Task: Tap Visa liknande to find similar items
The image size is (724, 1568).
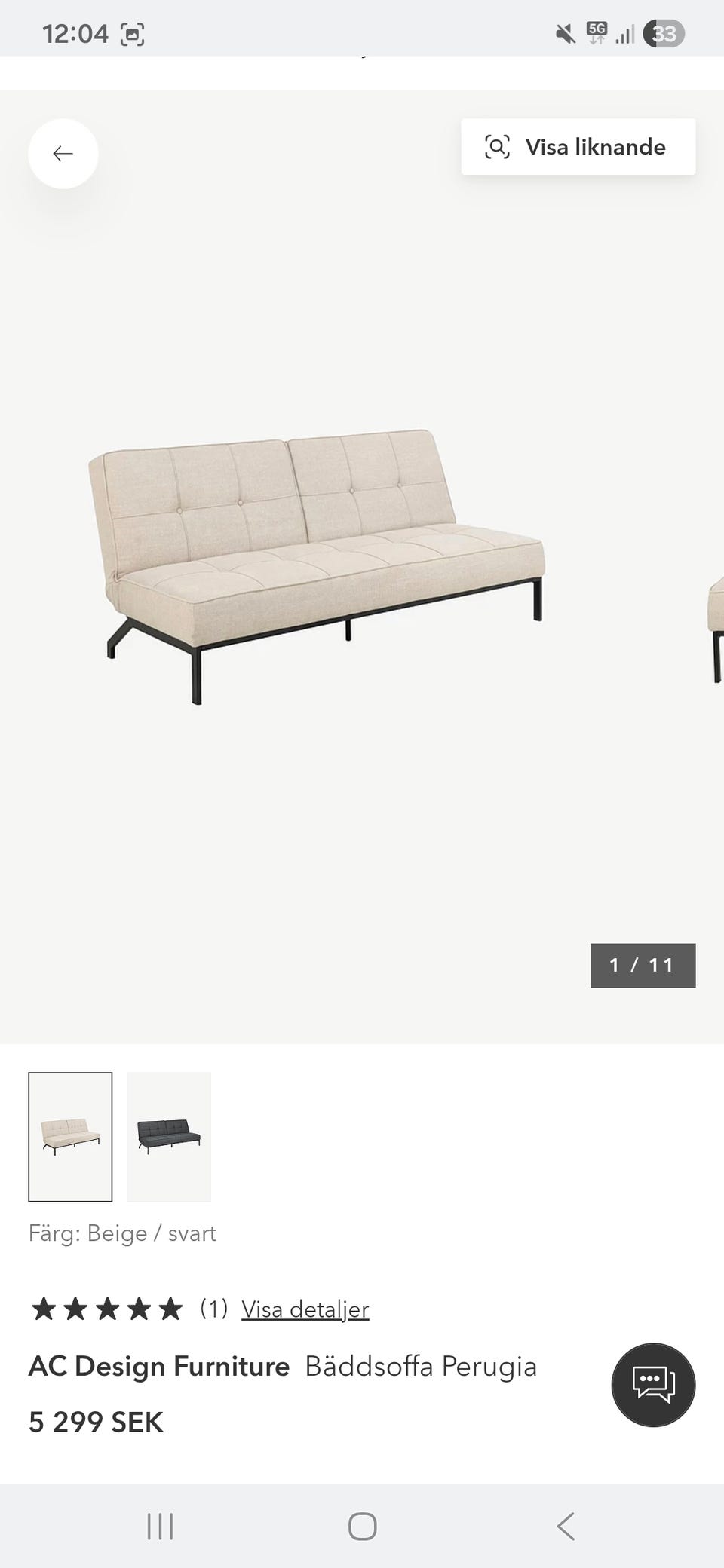Action: pos(578,147)
